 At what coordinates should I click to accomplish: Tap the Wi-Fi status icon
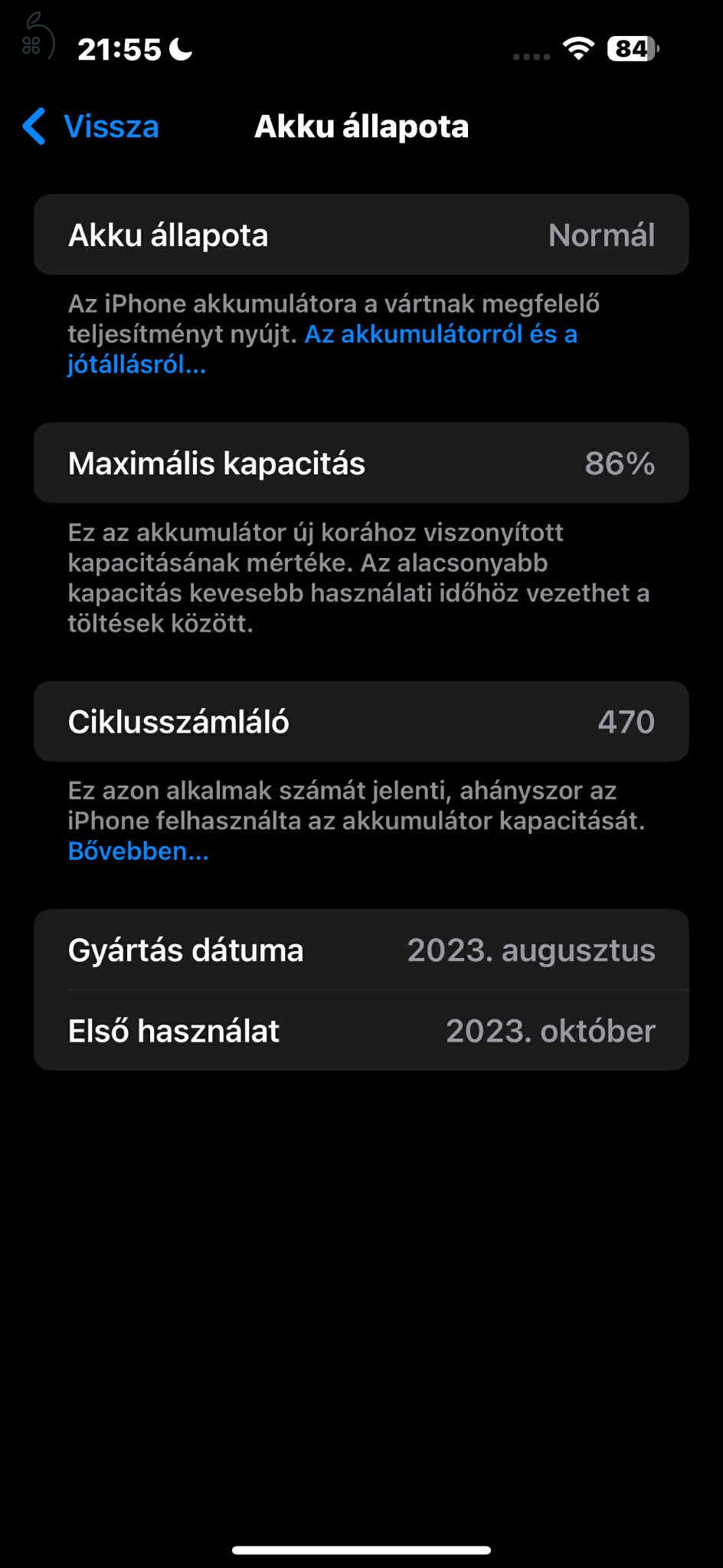point(579,48)
